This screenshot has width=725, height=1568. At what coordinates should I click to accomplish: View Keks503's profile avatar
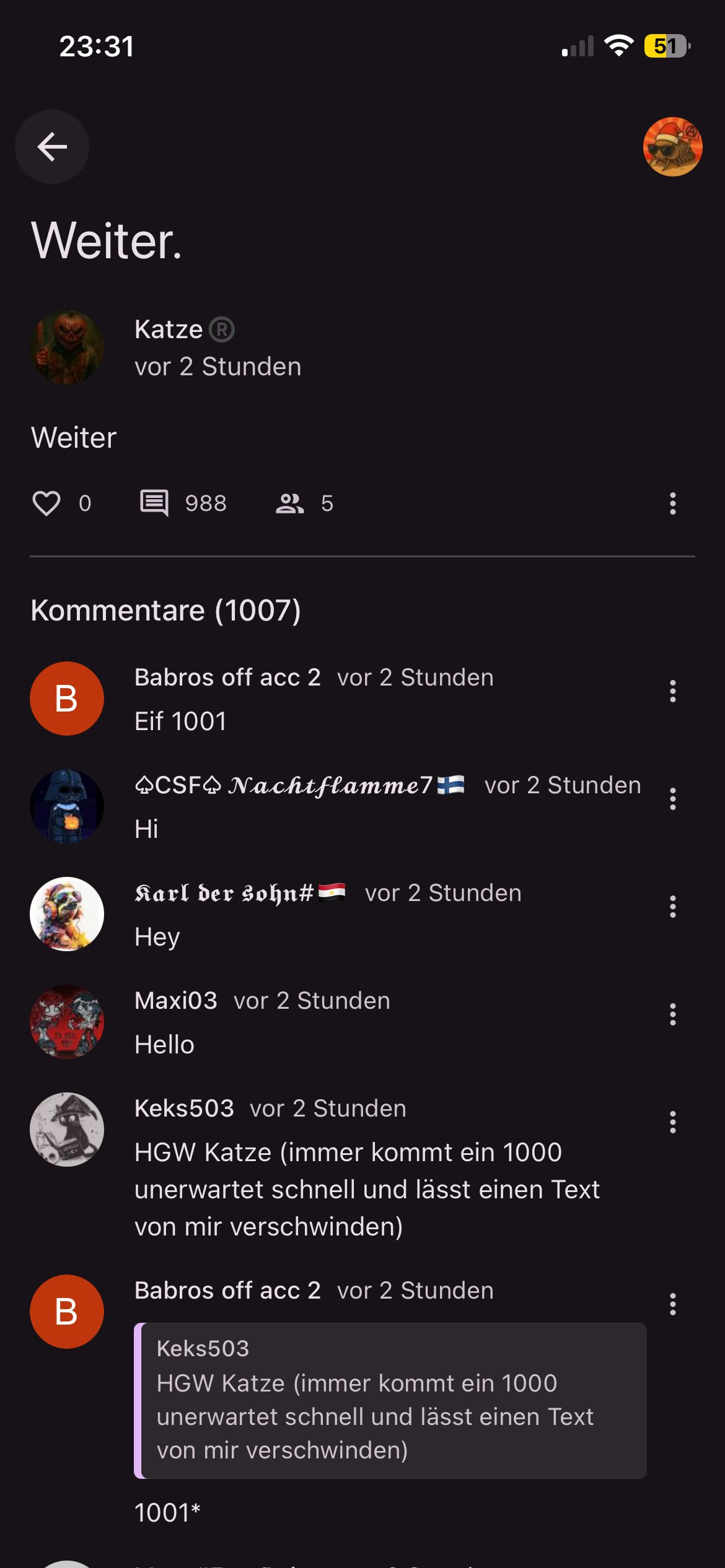pyautogui.click(x=67, y=1130)
